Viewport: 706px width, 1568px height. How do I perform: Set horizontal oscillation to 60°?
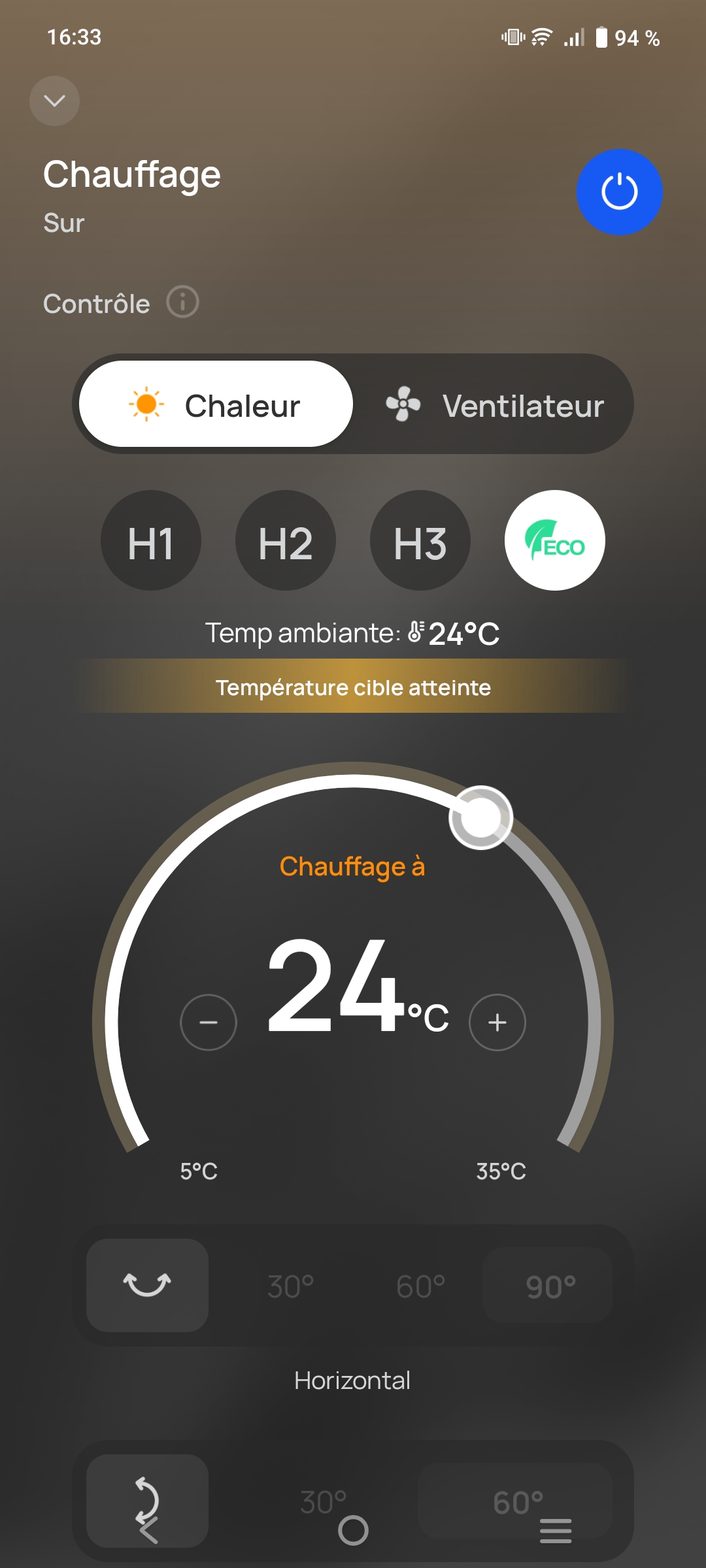click(x=420, y=1286)
